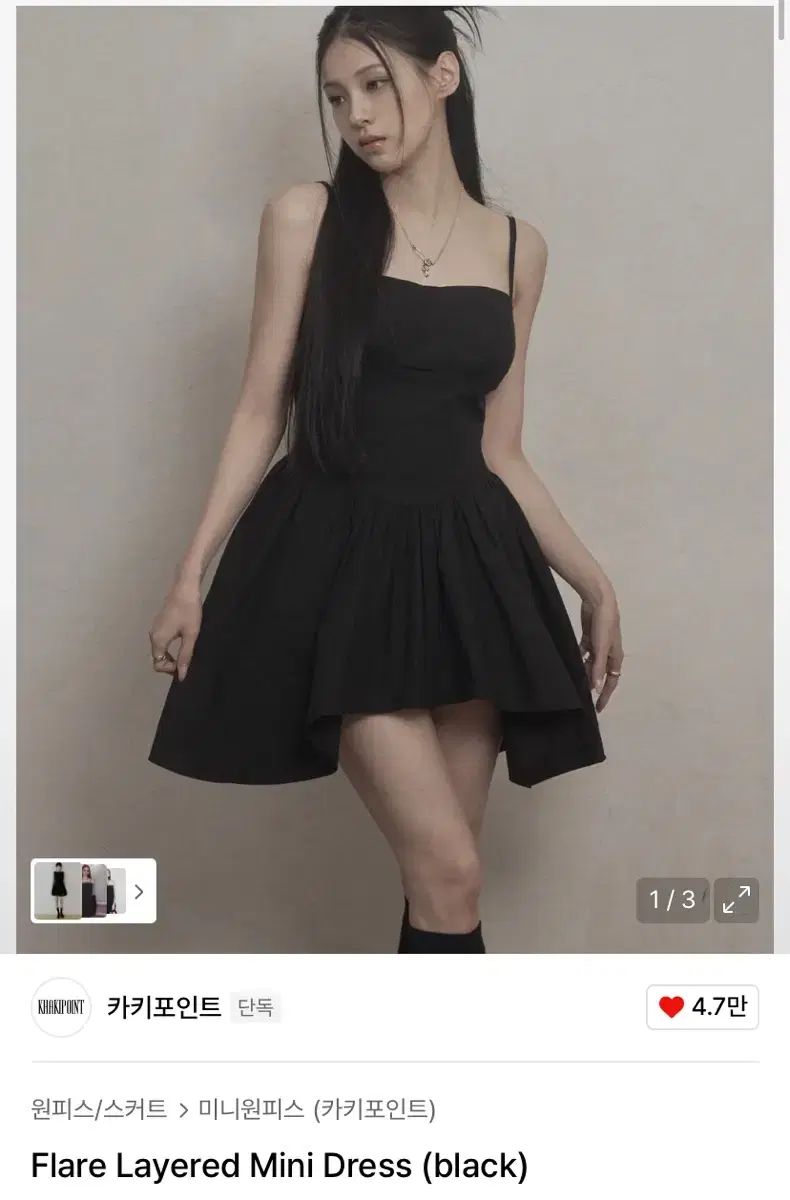Screen dimensions: 790x1200
Task: Open the 미니원피스 (카키포인트) category
Action: (317, 1109)
